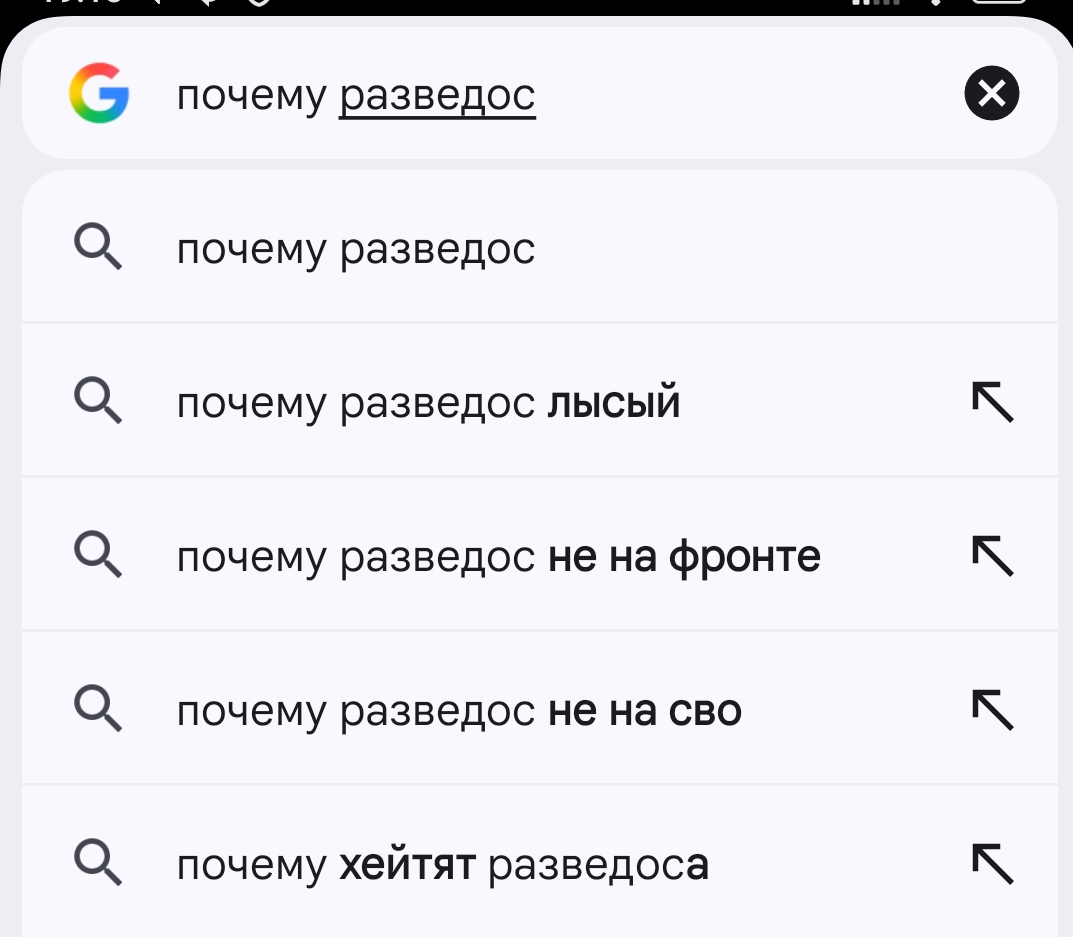Search for "почему разведос не на сво"
1073x937 pixels.
pos(459,711)
